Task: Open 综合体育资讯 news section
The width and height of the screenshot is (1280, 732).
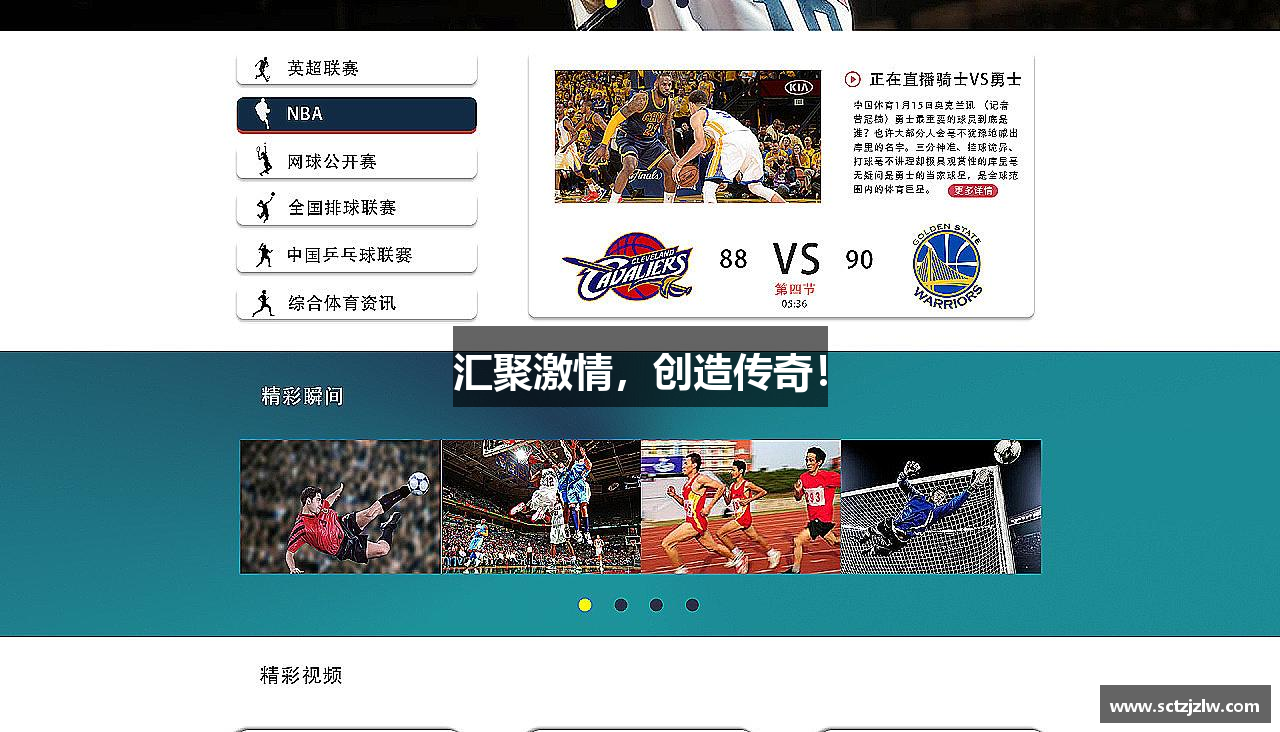Action: [x=356, y=302]
